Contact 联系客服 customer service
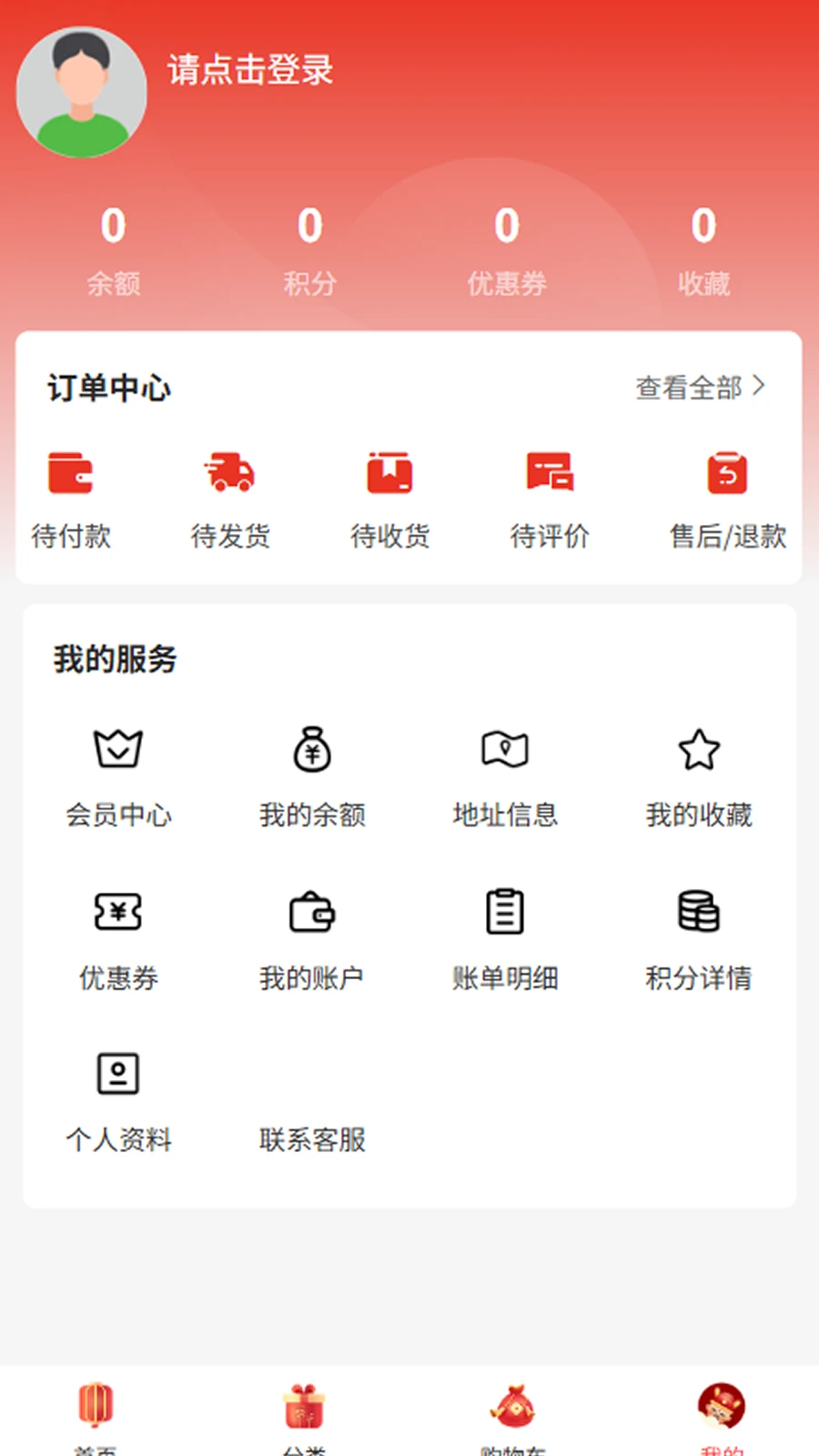This screenshot has height=1456, width=819. click(x=312, y=1139)
